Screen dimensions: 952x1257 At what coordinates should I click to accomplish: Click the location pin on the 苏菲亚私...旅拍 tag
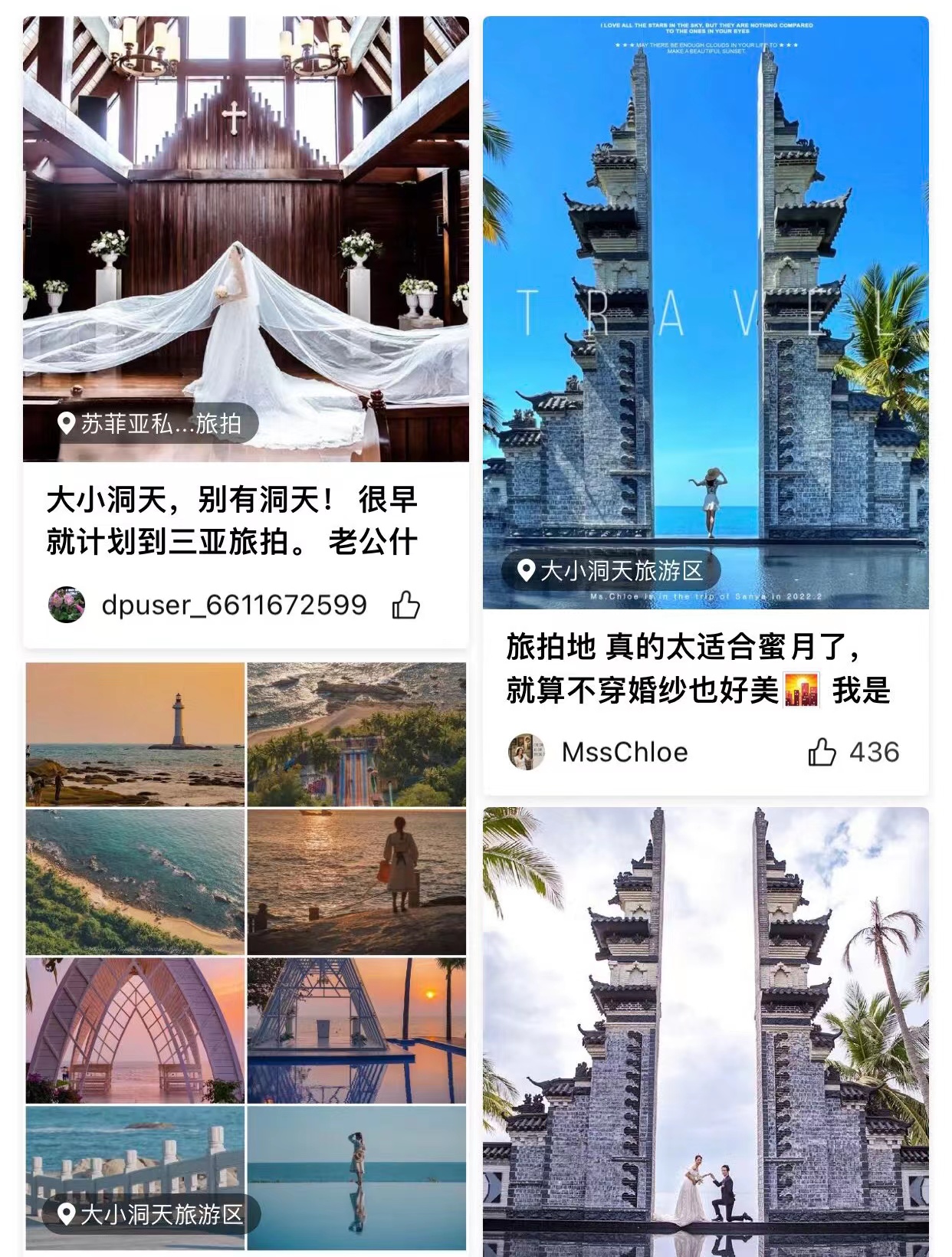[66, 423]
